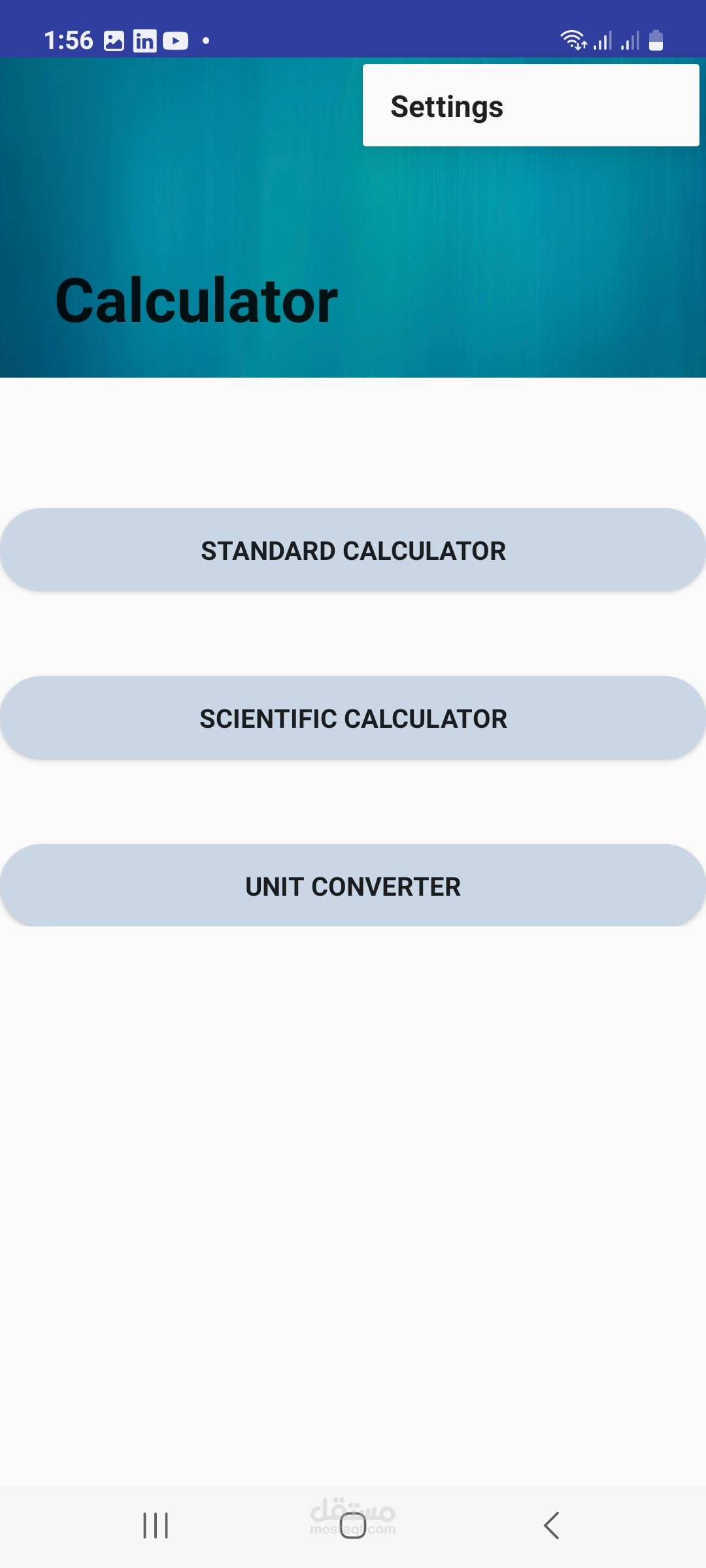Open the Scientific Calculator

pos(353,717)
